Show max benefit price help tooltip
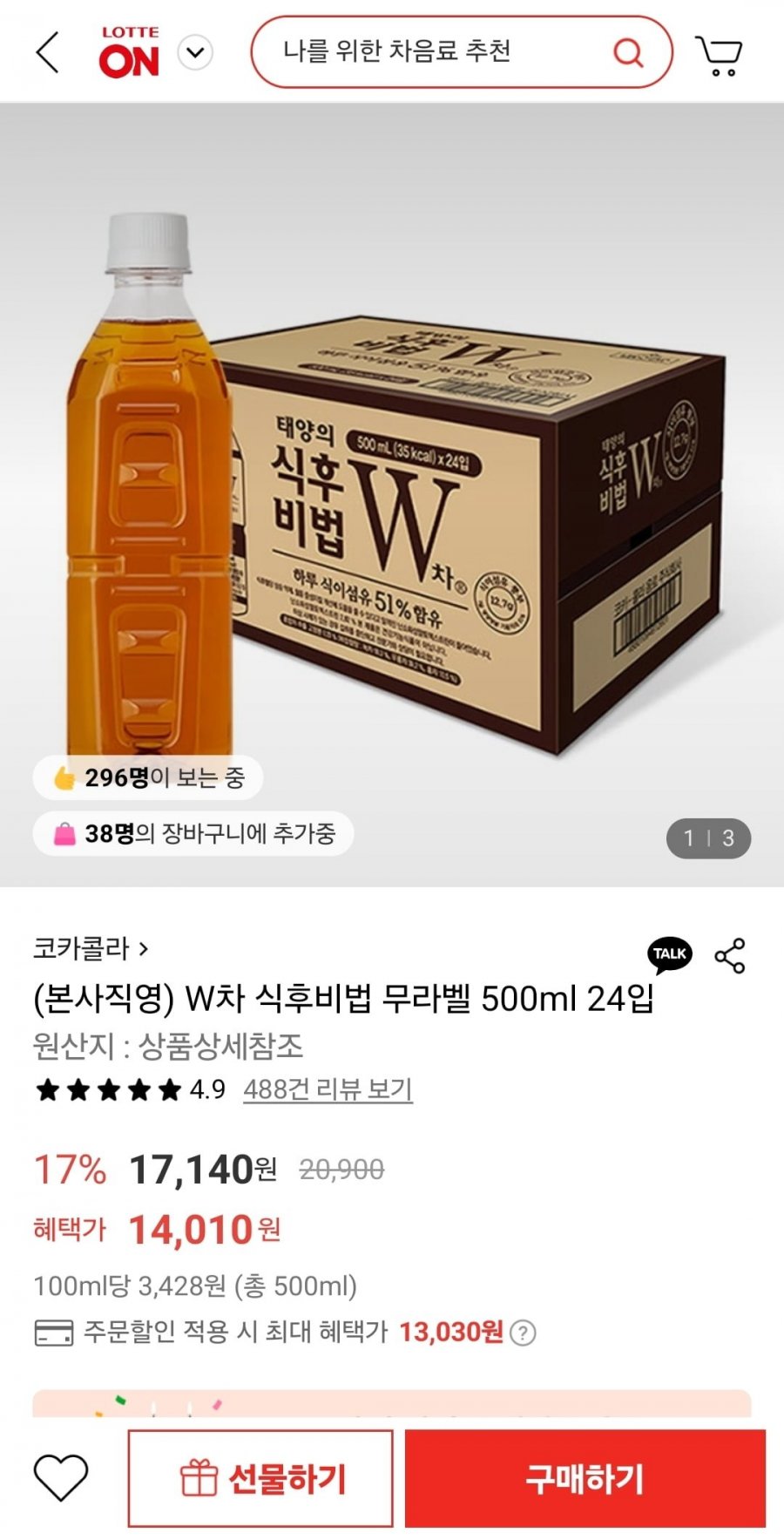Image resolution: width=784 pixels, height=1540 pixels. (x=523, y=1333)
